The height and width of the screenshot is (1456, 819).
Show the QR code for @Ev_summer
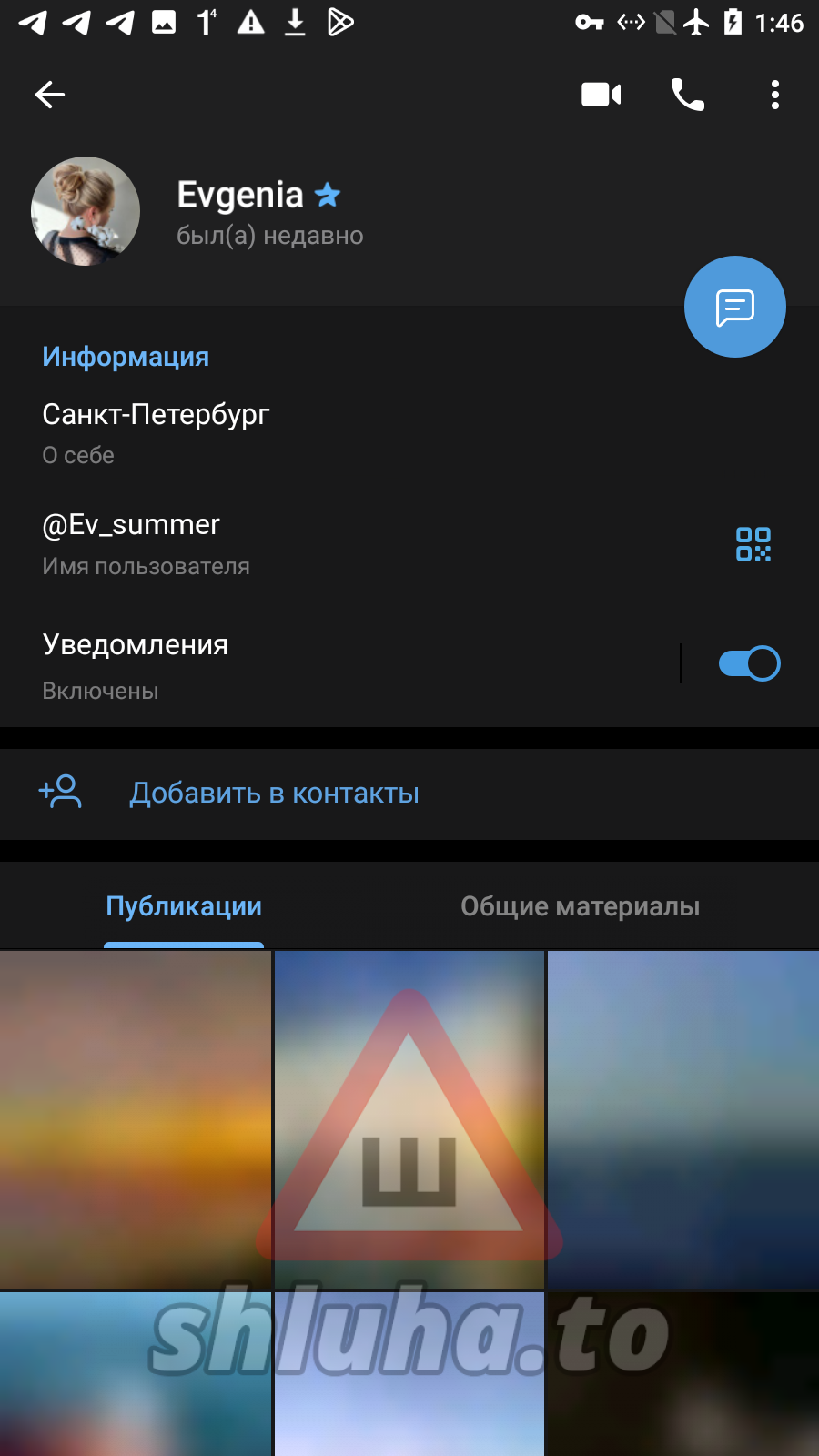[753, 544]
